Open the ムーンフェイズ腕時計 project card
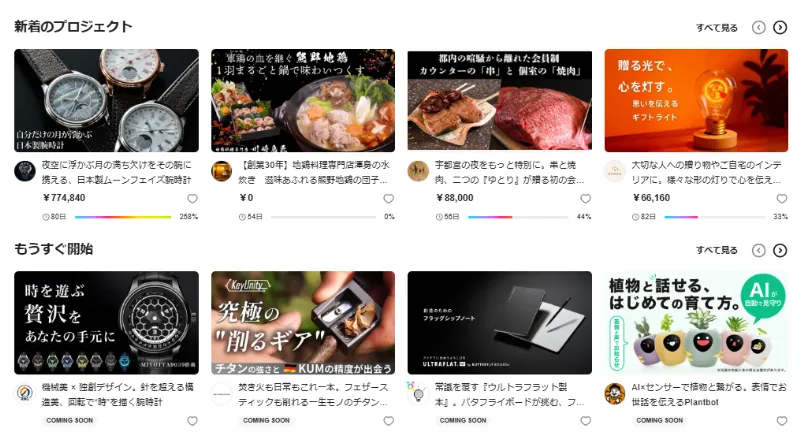The height and width of the screenshot is (436, 800). (x=106, y=101)
